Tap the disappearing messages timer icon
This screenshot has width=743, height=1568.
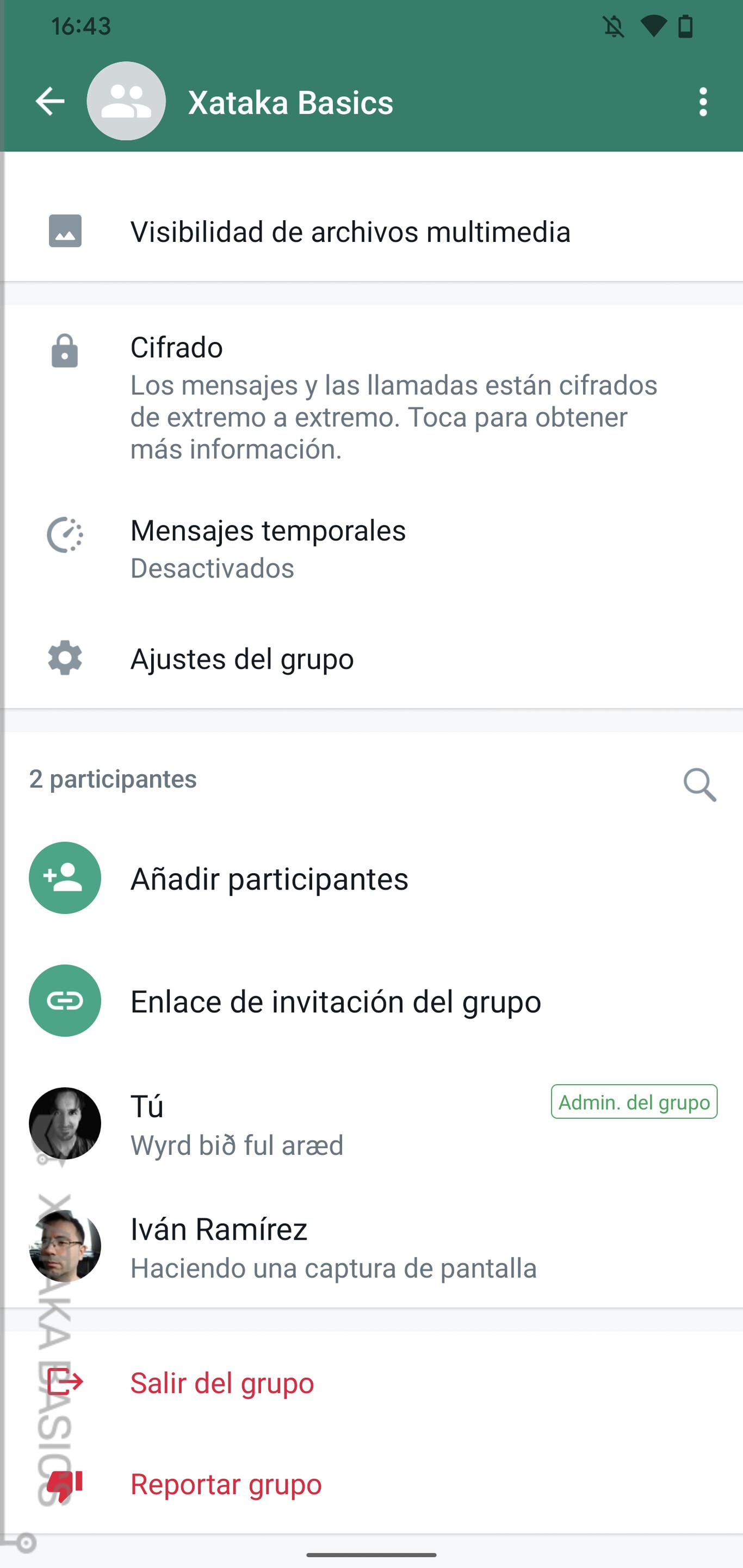65,534
